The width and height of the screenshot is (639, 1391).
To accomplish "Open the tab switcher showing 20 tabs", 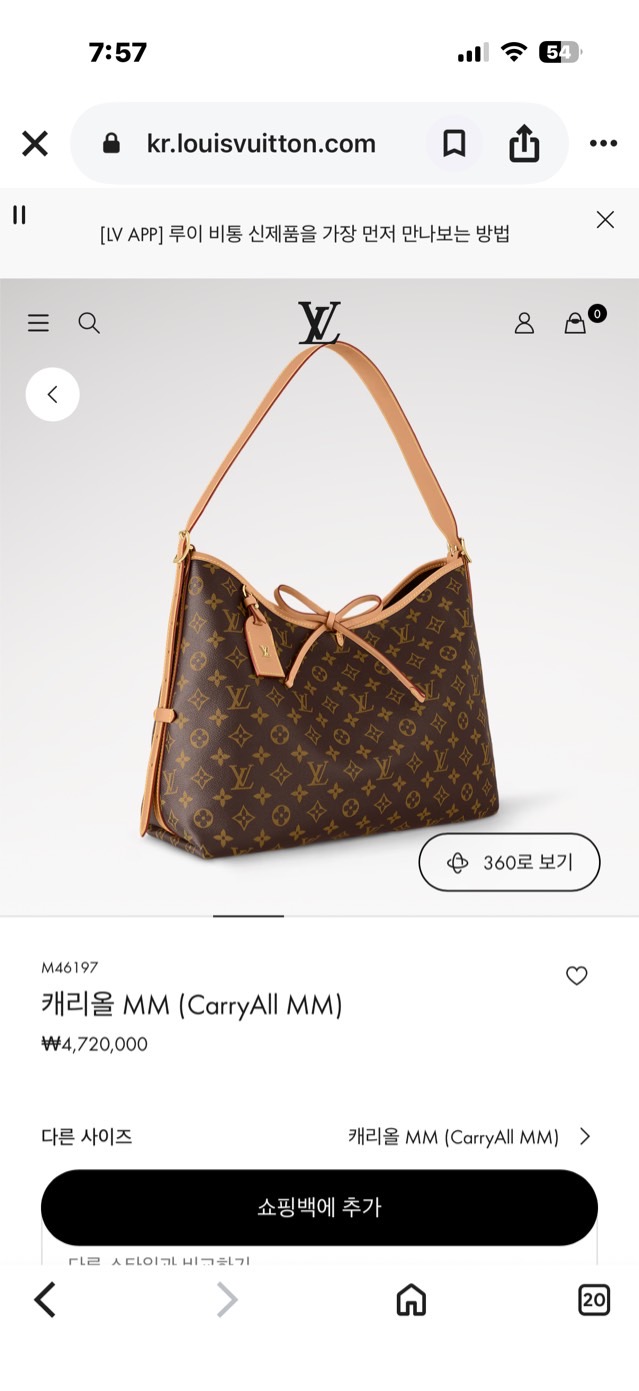I will (594, 1300).
